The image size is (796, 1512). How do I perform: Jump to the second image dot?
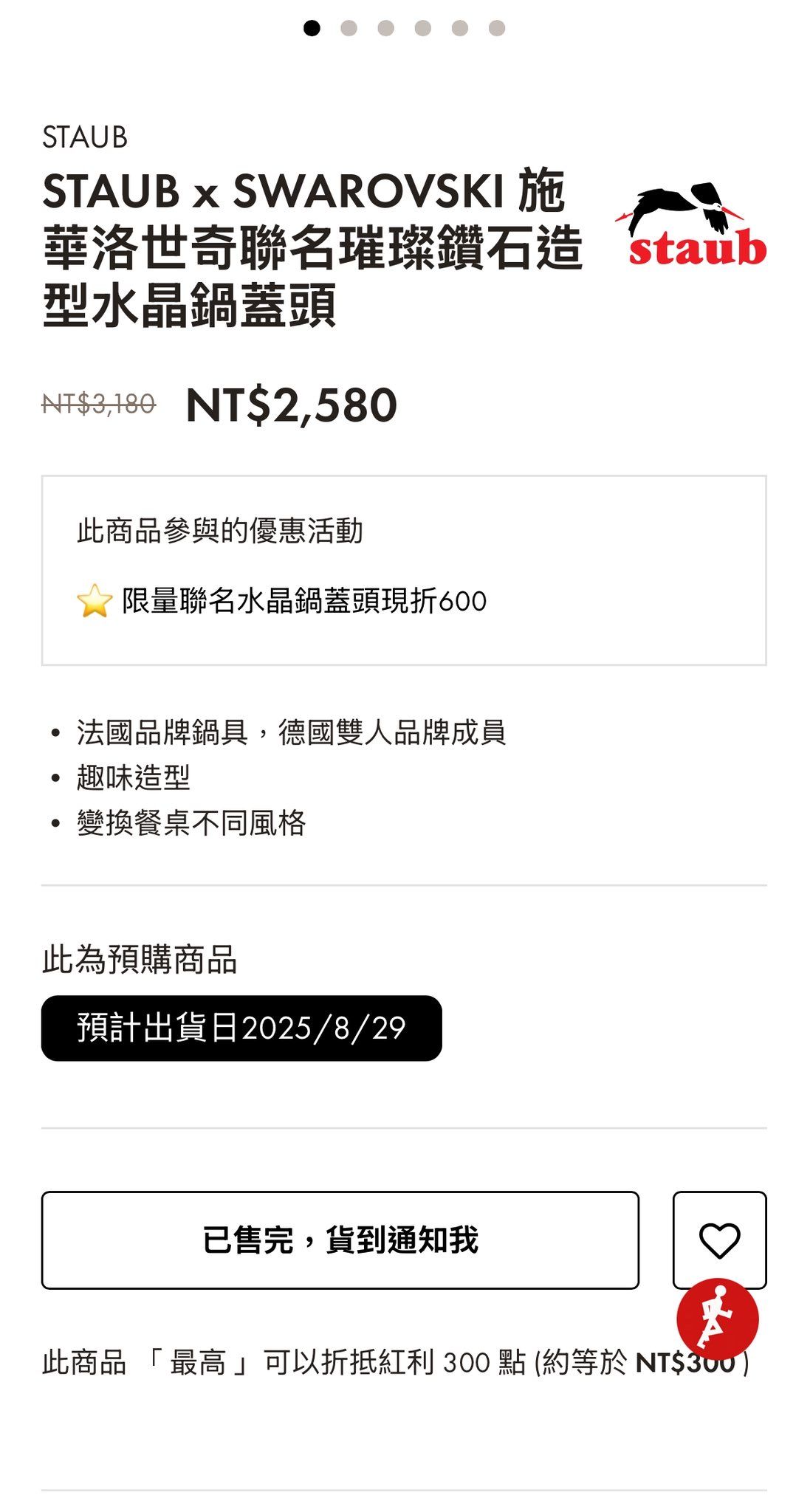click(349, 28)
